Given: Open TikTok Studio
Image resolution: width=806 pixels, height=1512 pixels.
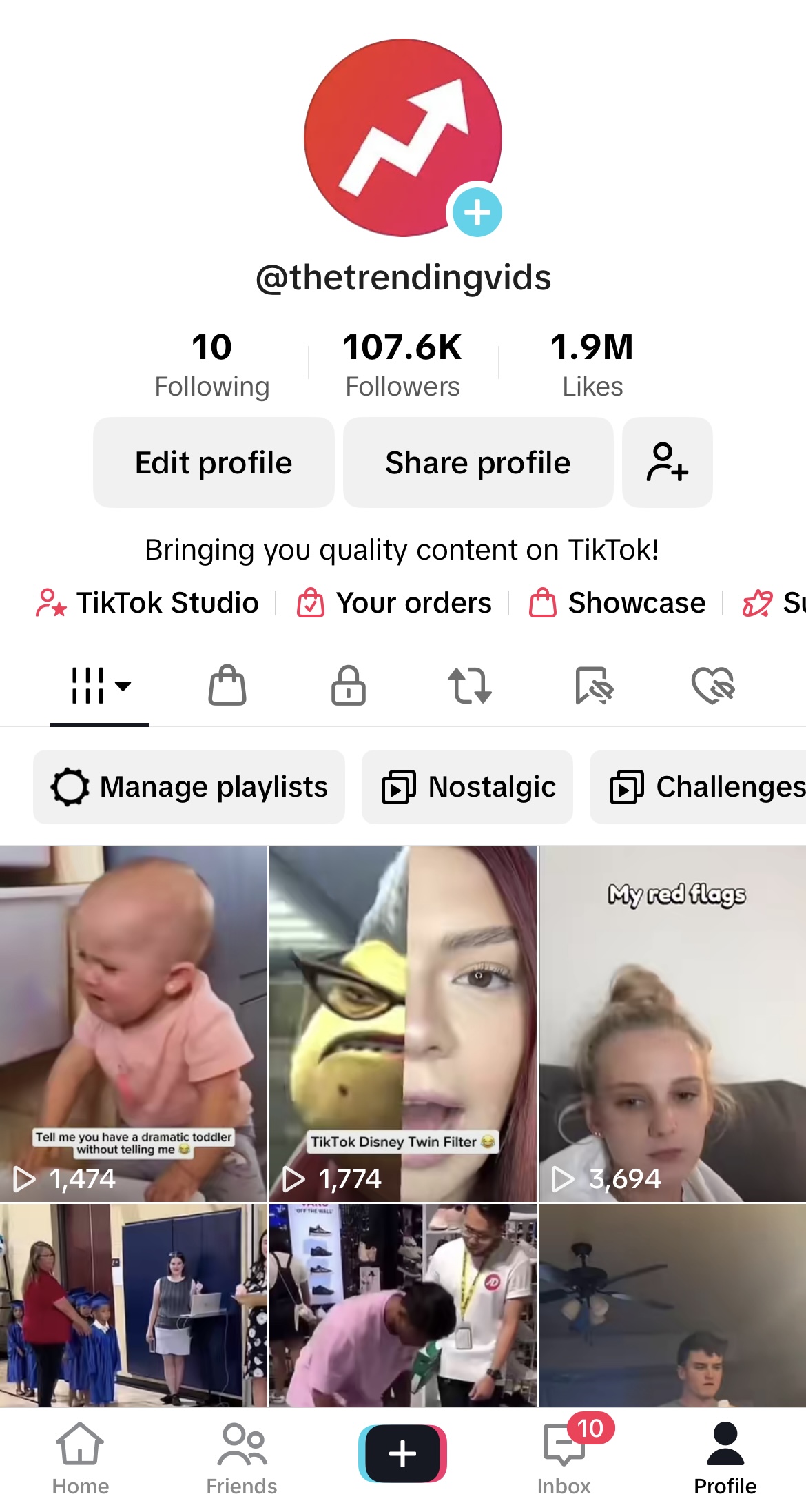Looking at the screenshot, I should [148, 603].
